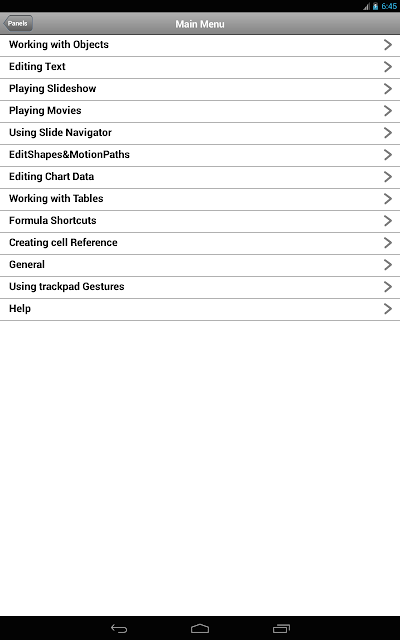Open the General row
This screenshot has height=640, width=400.
[x=200, y=266]
